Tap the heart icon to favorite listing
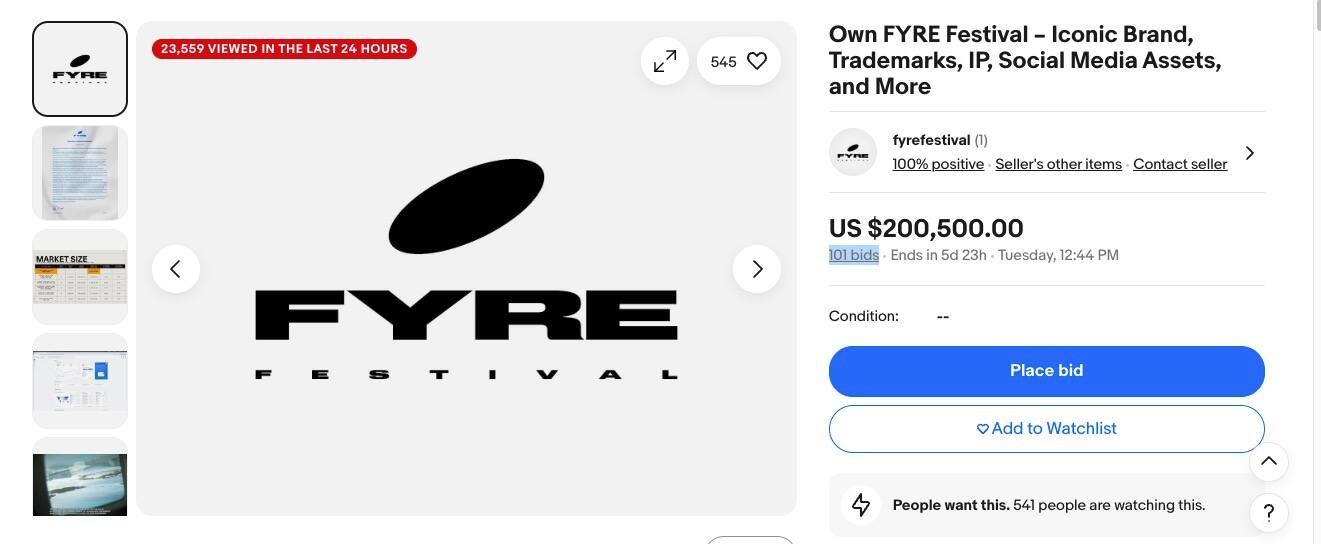The width and height of the screenshot is (1321, 544). (x=757, y=62)
